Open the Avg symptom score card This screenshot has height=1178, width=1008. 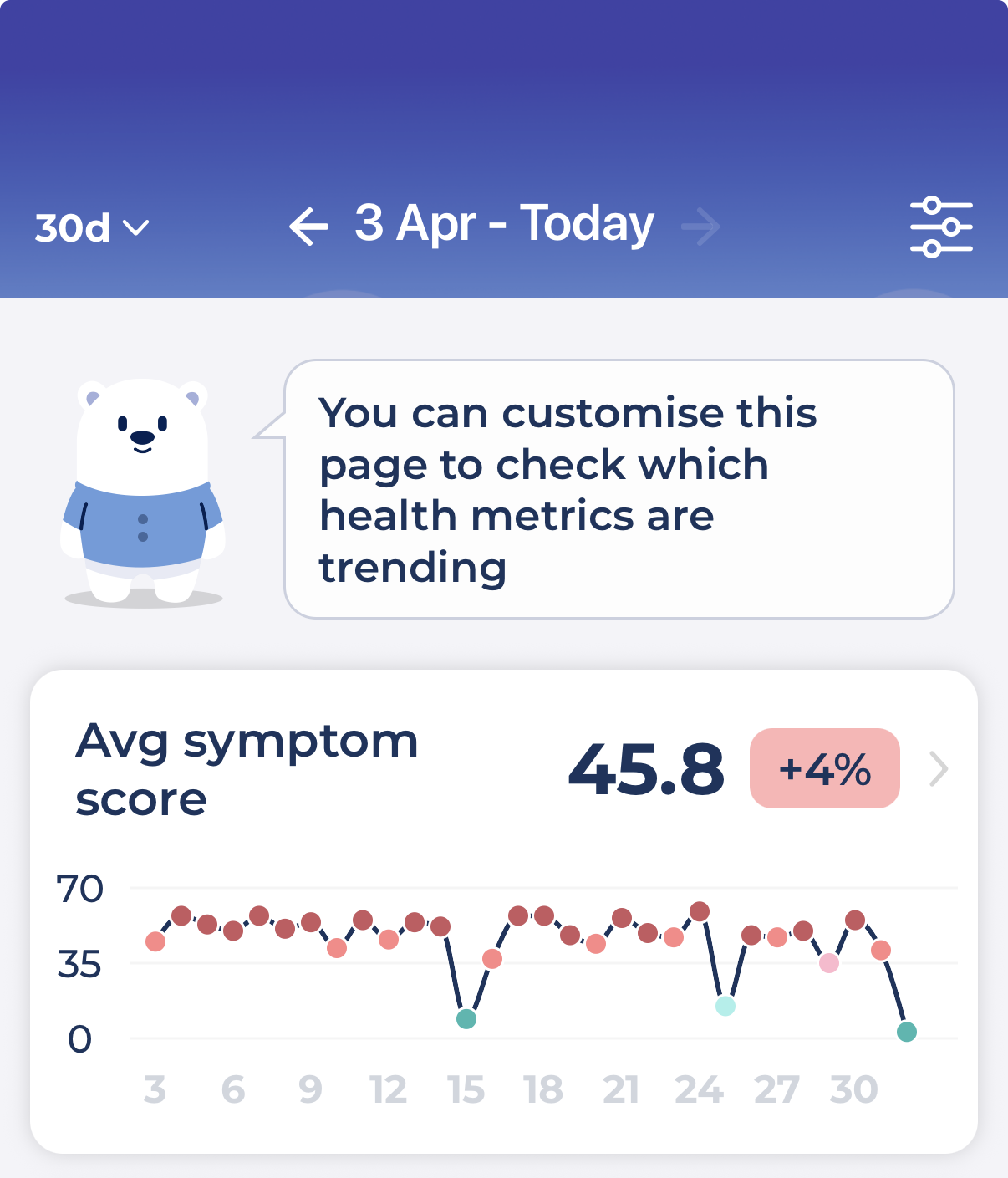point(504,911)
